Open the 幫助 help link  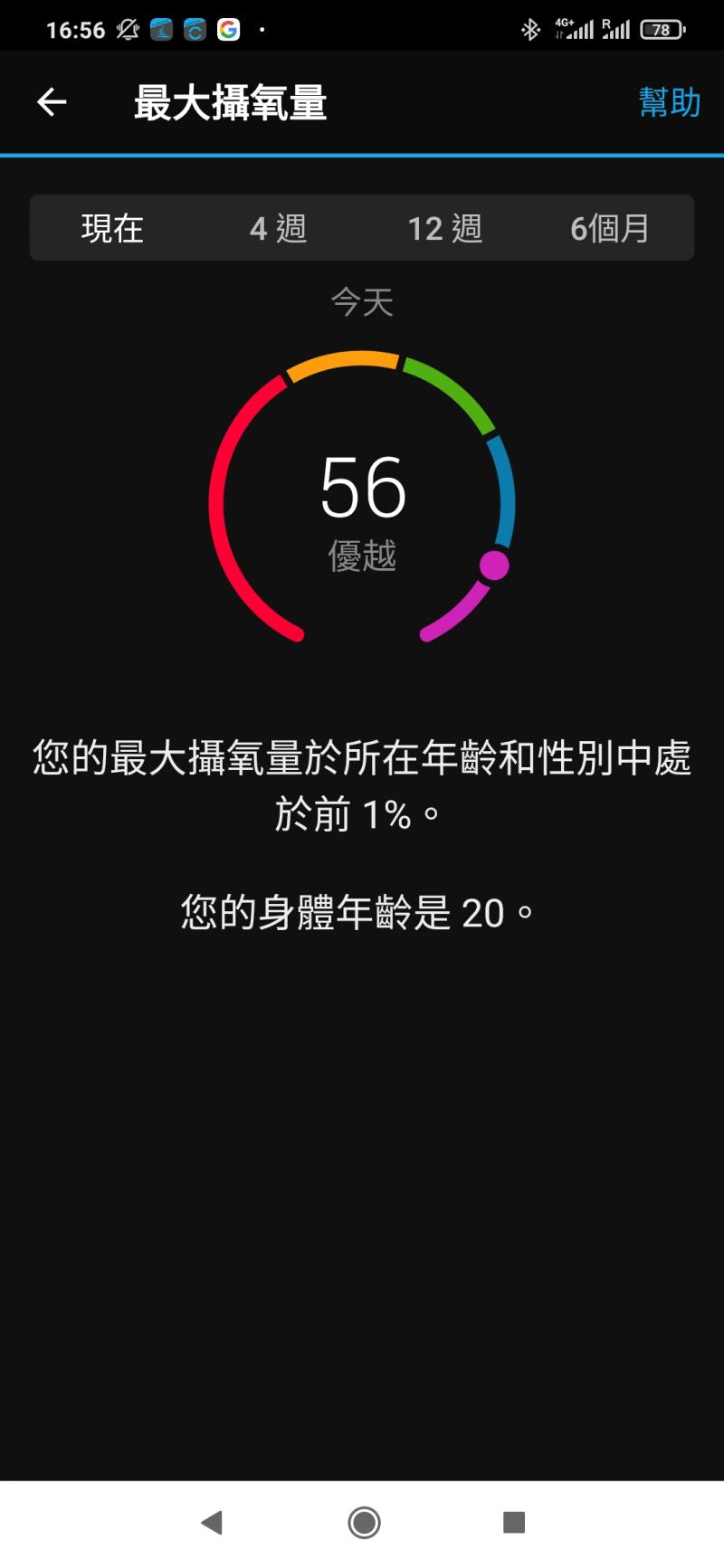click(x=669, y=102)
